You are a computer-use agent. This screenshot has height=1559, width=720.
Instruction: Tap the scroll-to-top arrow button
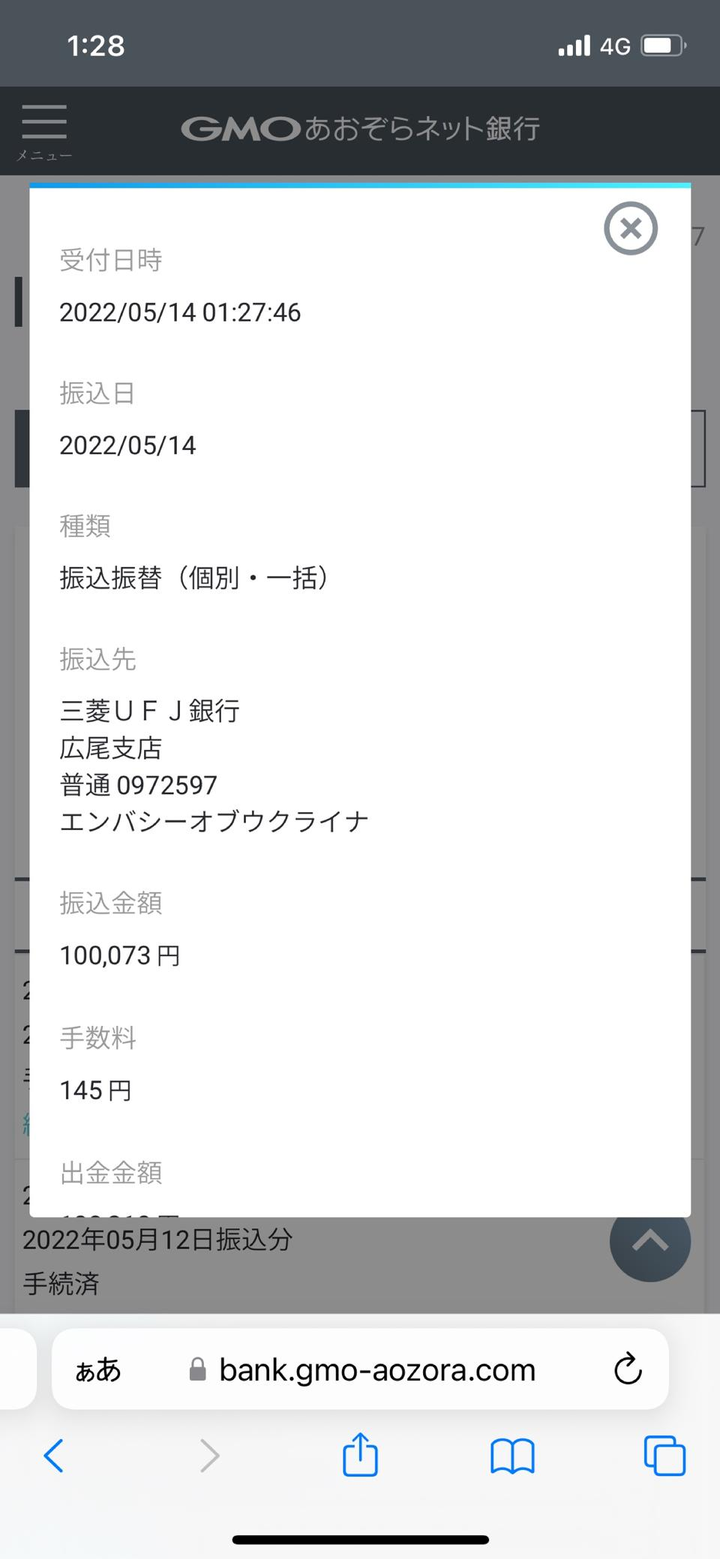point(650,1241)
